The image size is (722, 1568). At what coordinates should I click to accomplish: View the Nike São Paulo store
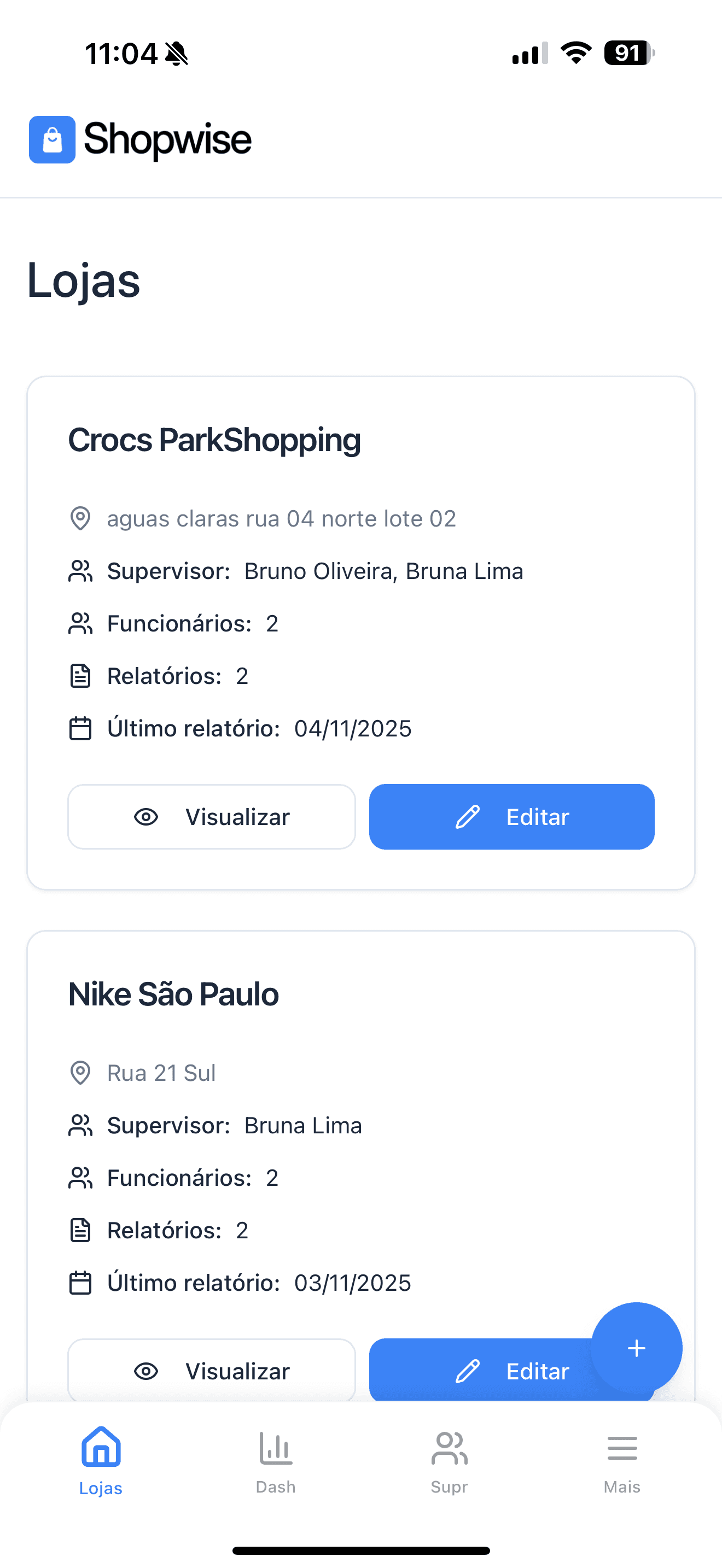point(211,1371)
